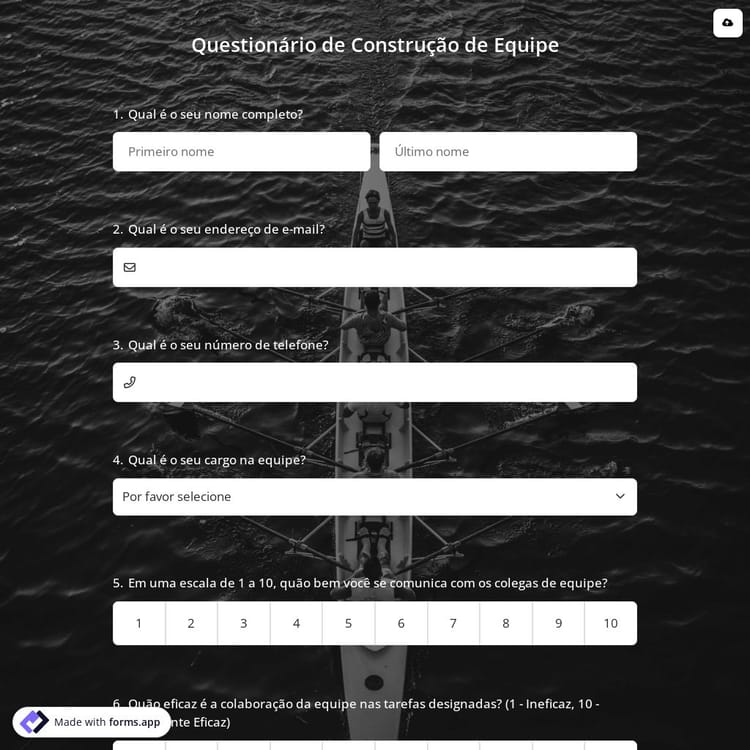Open the 'Made with forms.app' badge

pyautogui.click(x=92, y=722)
